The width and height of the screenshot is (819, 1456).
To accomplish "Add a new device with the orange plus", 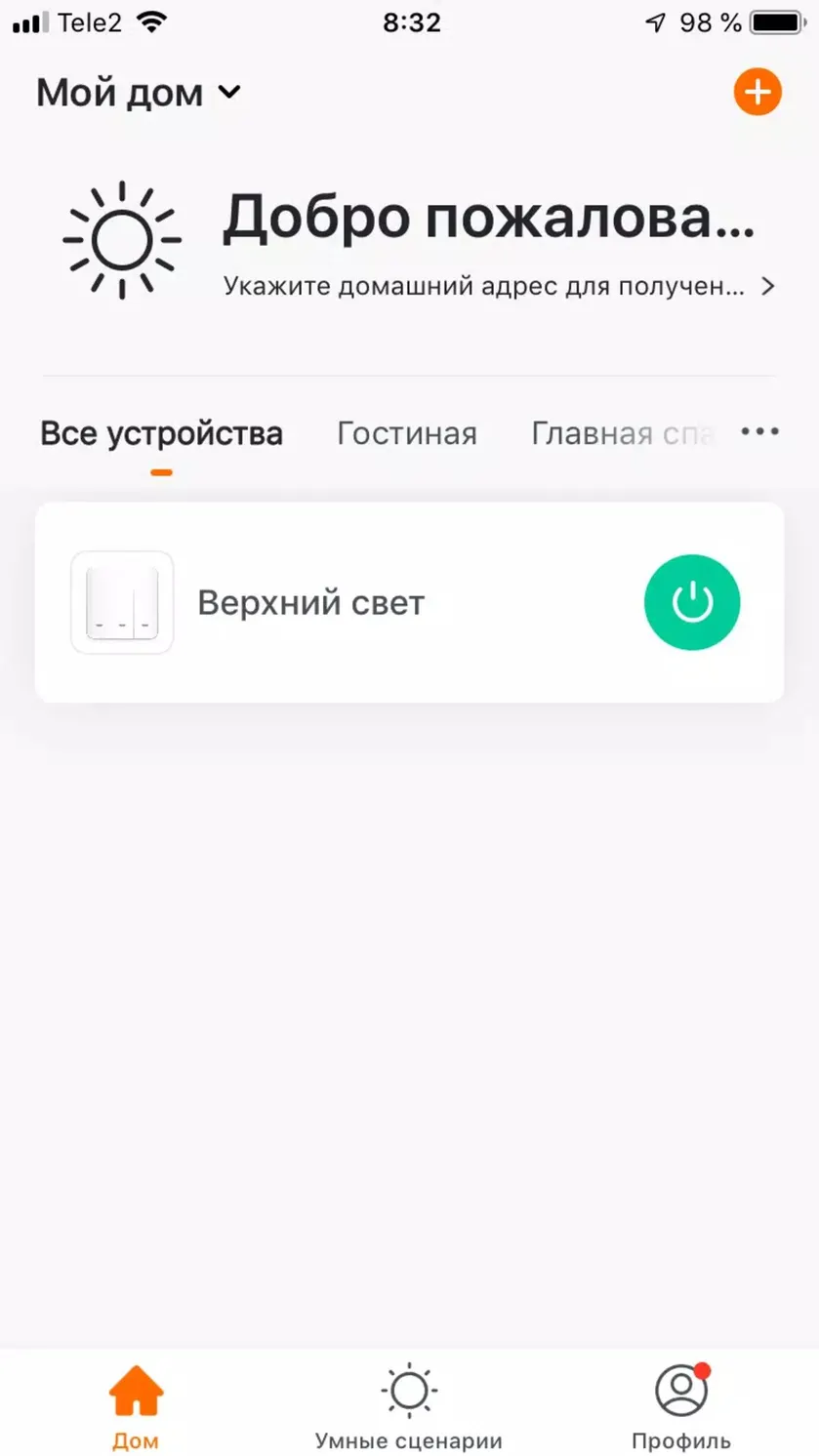I will coord(758,93).
